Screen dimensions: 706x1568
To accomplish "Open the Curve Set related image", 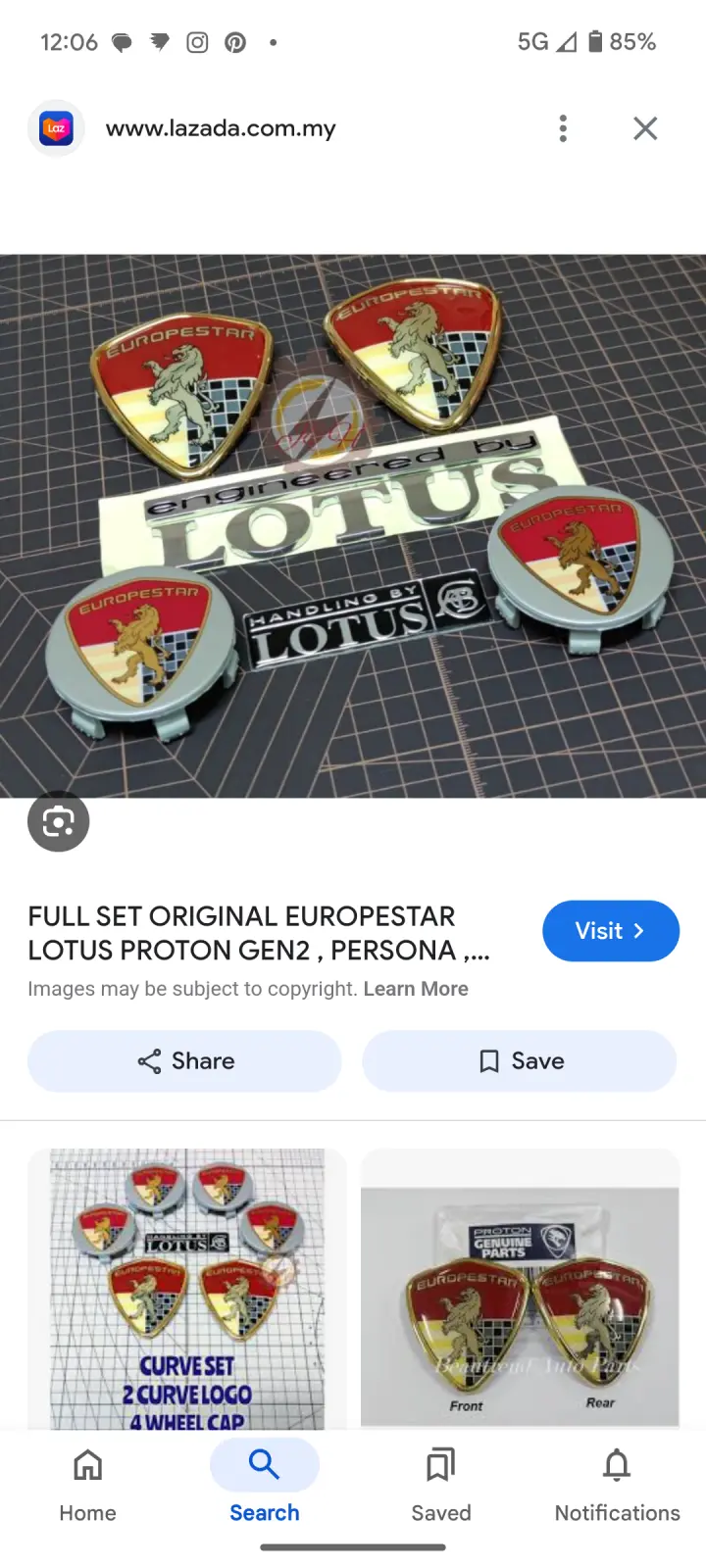I will pyautogui.click(x=186, y=1289).
